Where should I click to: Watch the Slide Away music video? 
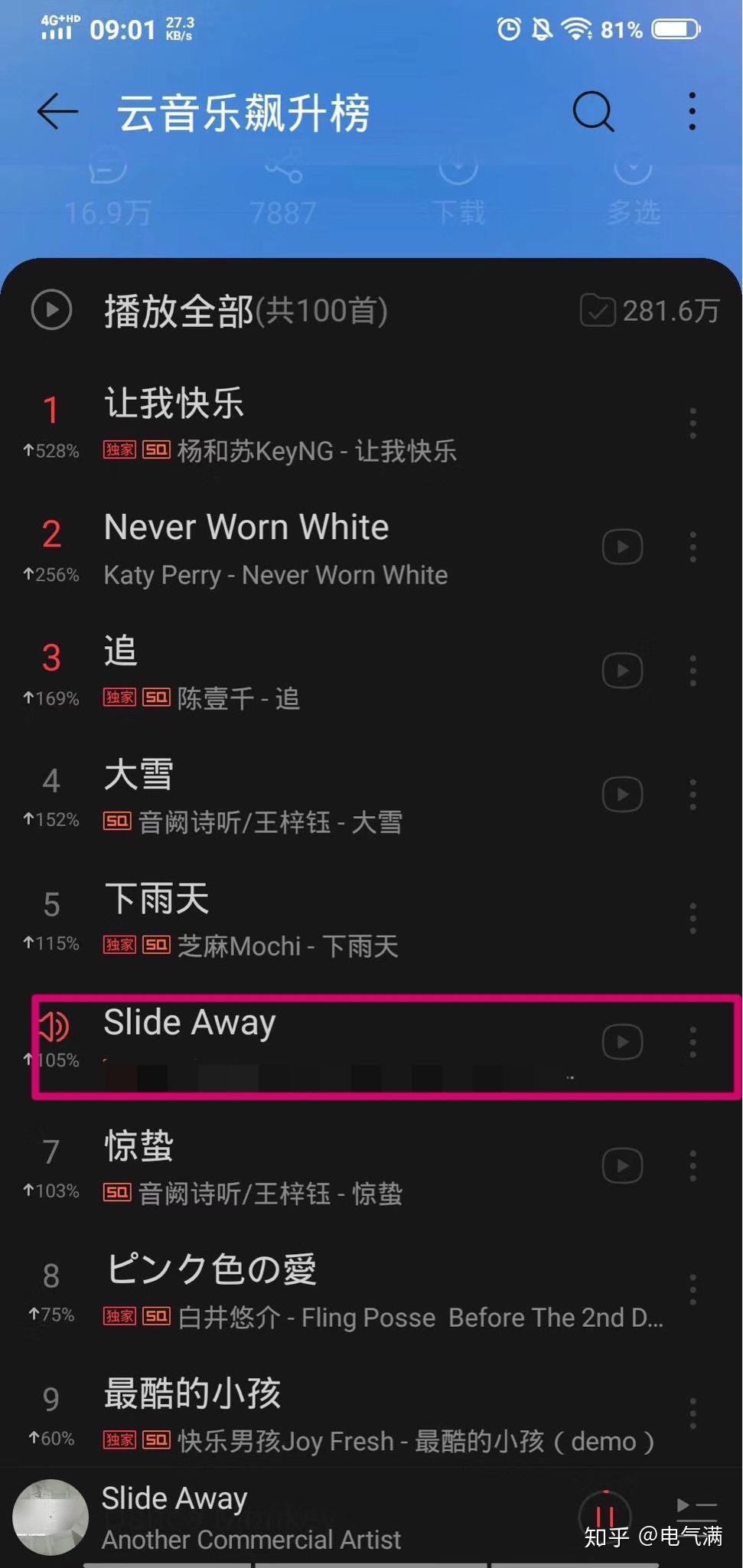[622, 1042]
